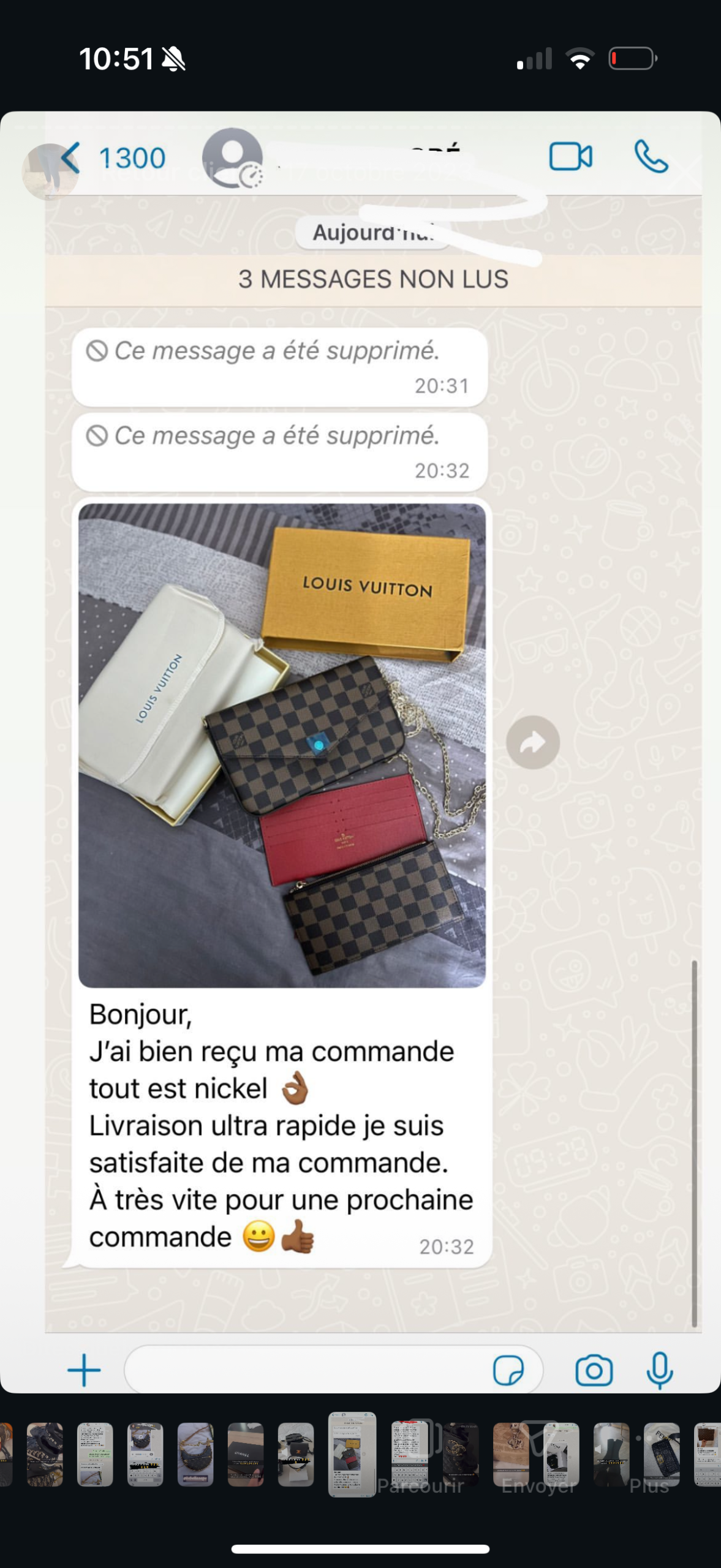Open the sticker picker
The width and height of the screenshot is (721, 1568).
click(508, 1370)
